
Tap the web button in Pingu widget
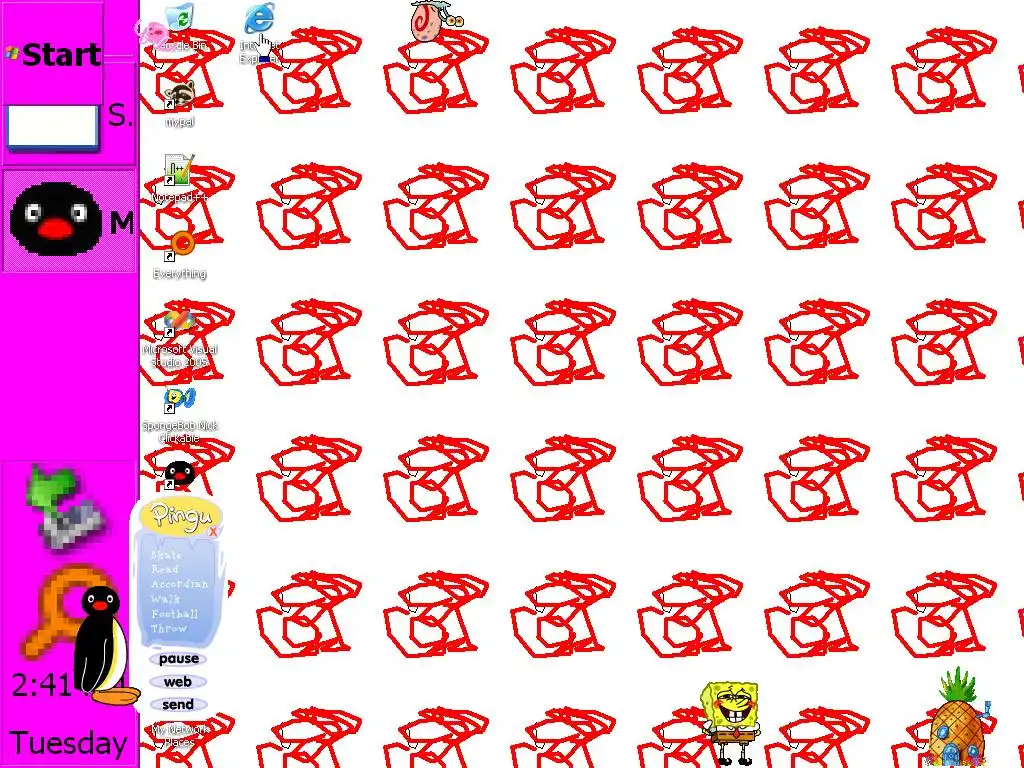click(x=178, y=682)
